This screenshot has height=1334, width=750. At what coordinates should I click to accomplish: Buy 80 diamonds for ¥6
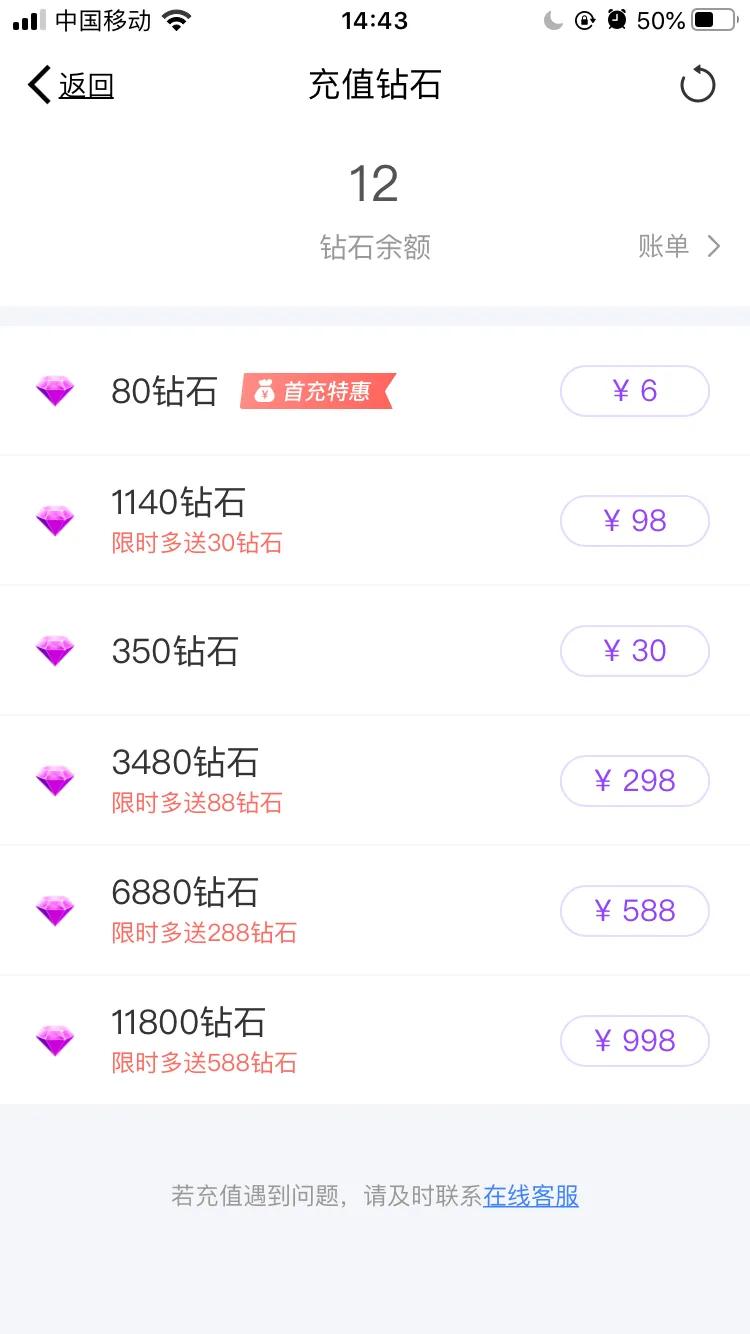click(634, 391)
